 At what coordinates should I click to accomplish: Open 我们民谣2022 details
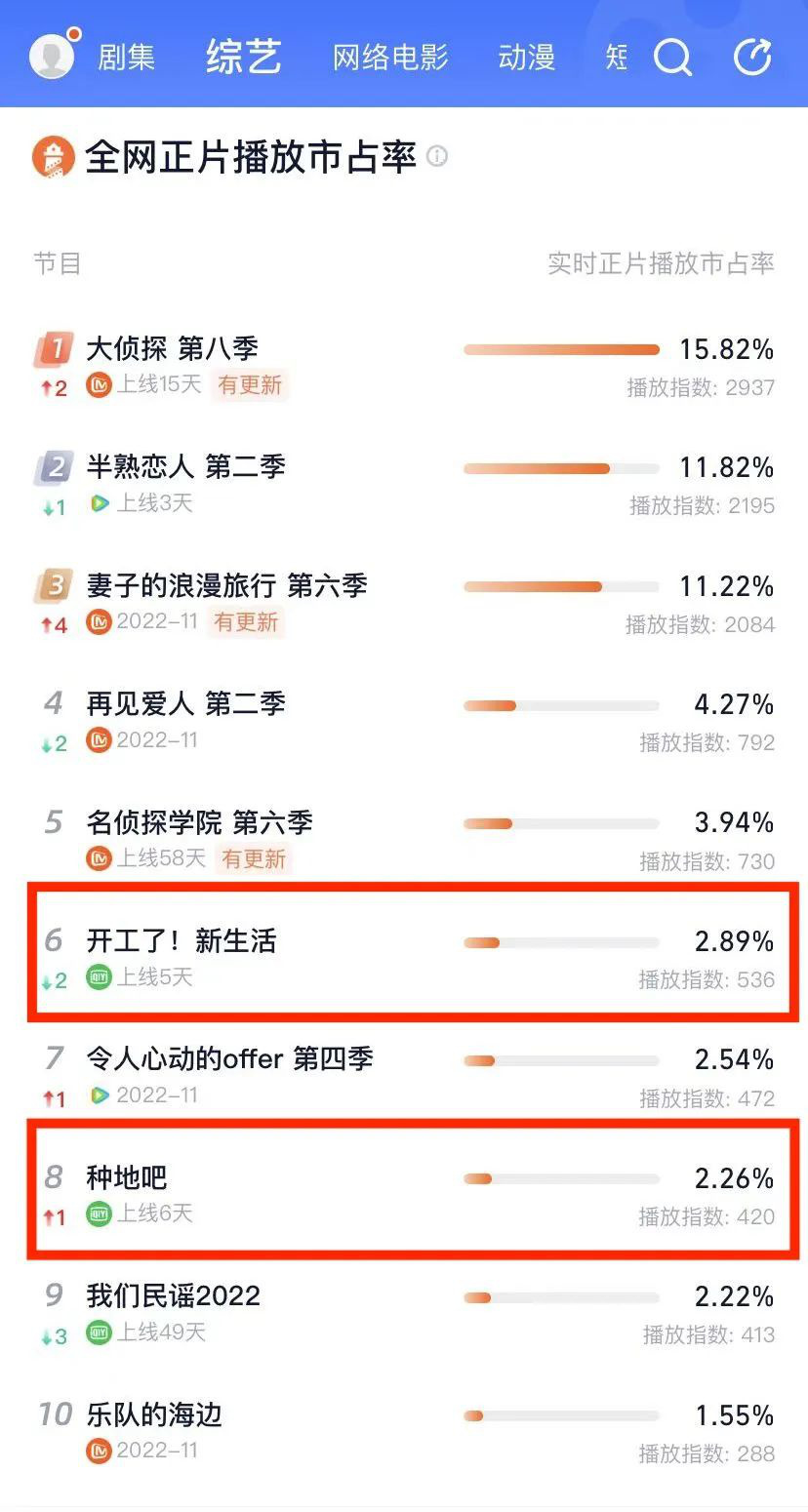404,1314
